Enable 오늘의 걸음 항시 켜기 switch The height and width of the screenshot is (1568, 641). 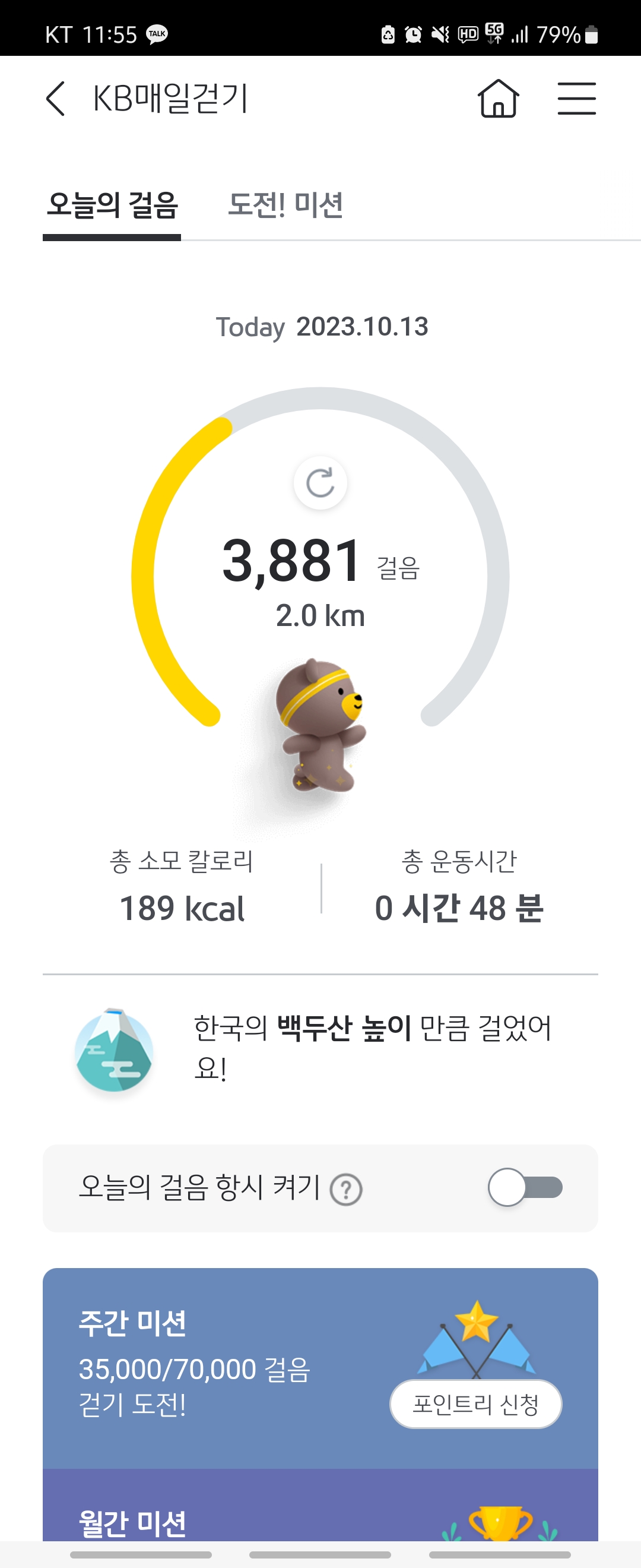525,1187
